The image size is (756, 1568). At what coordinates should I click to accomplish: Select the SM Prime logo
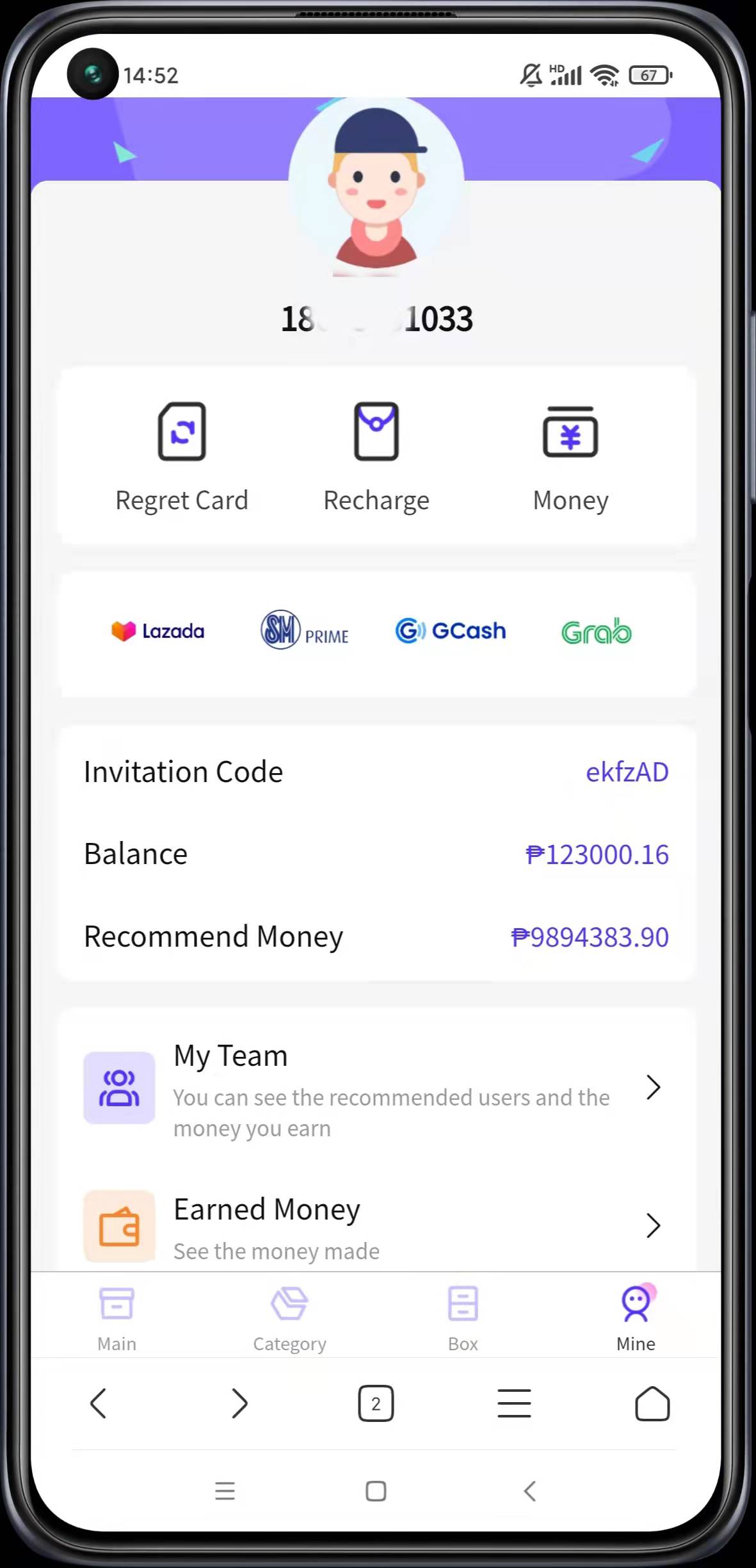303,631
